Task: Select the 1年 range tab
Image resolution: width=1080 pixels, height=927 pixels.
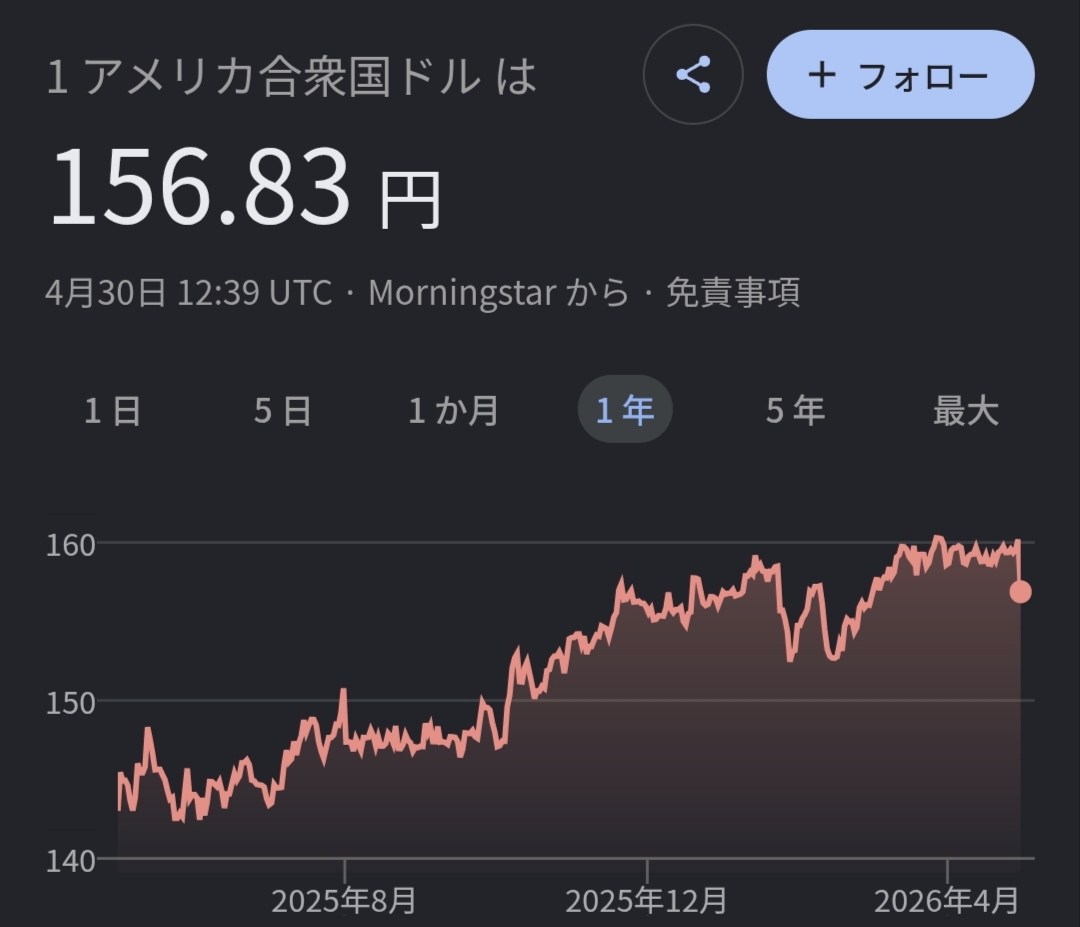Action: coord(625,410)
